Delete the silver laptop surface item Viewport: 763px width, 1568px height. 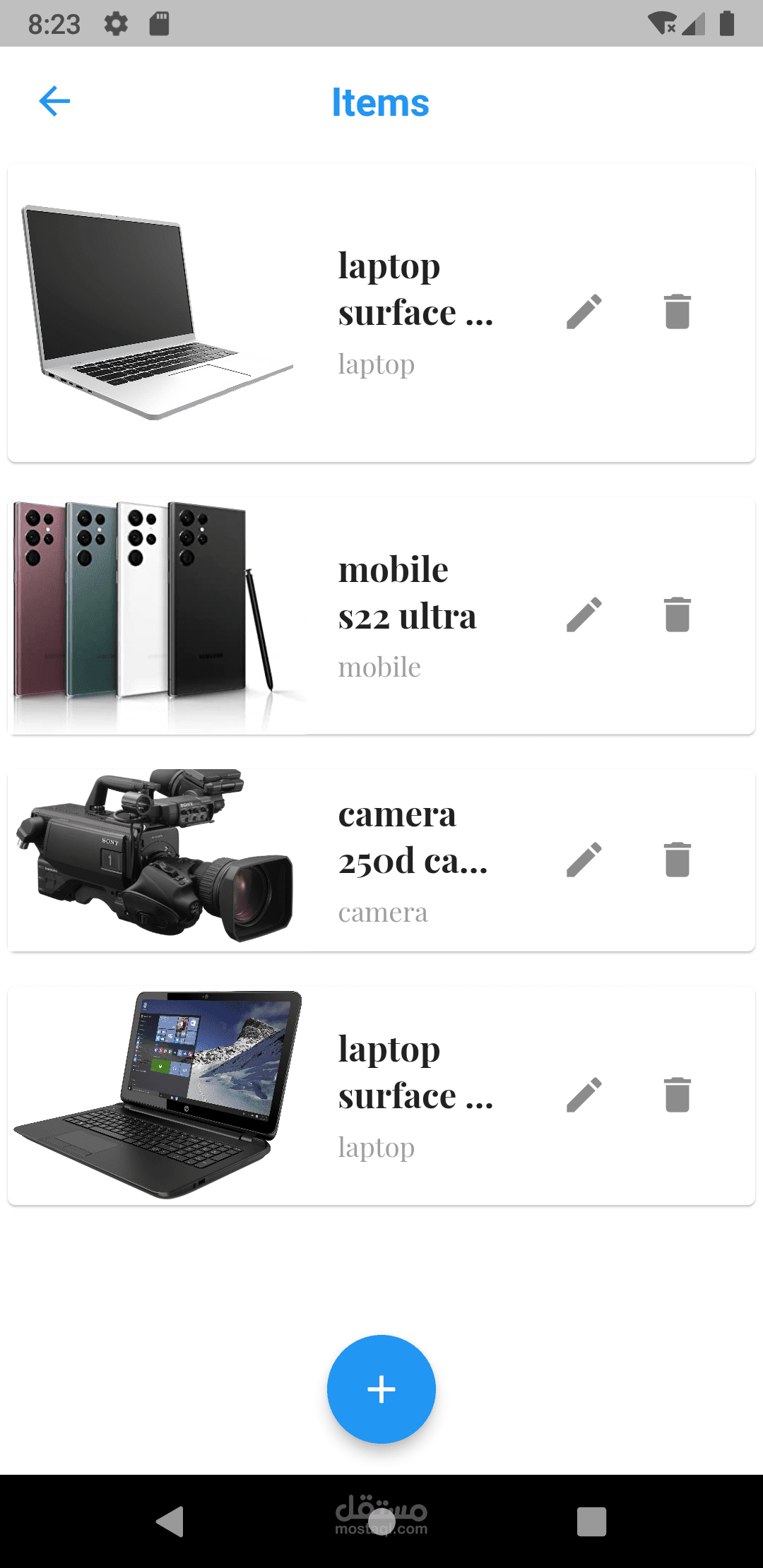coord(677,311)
